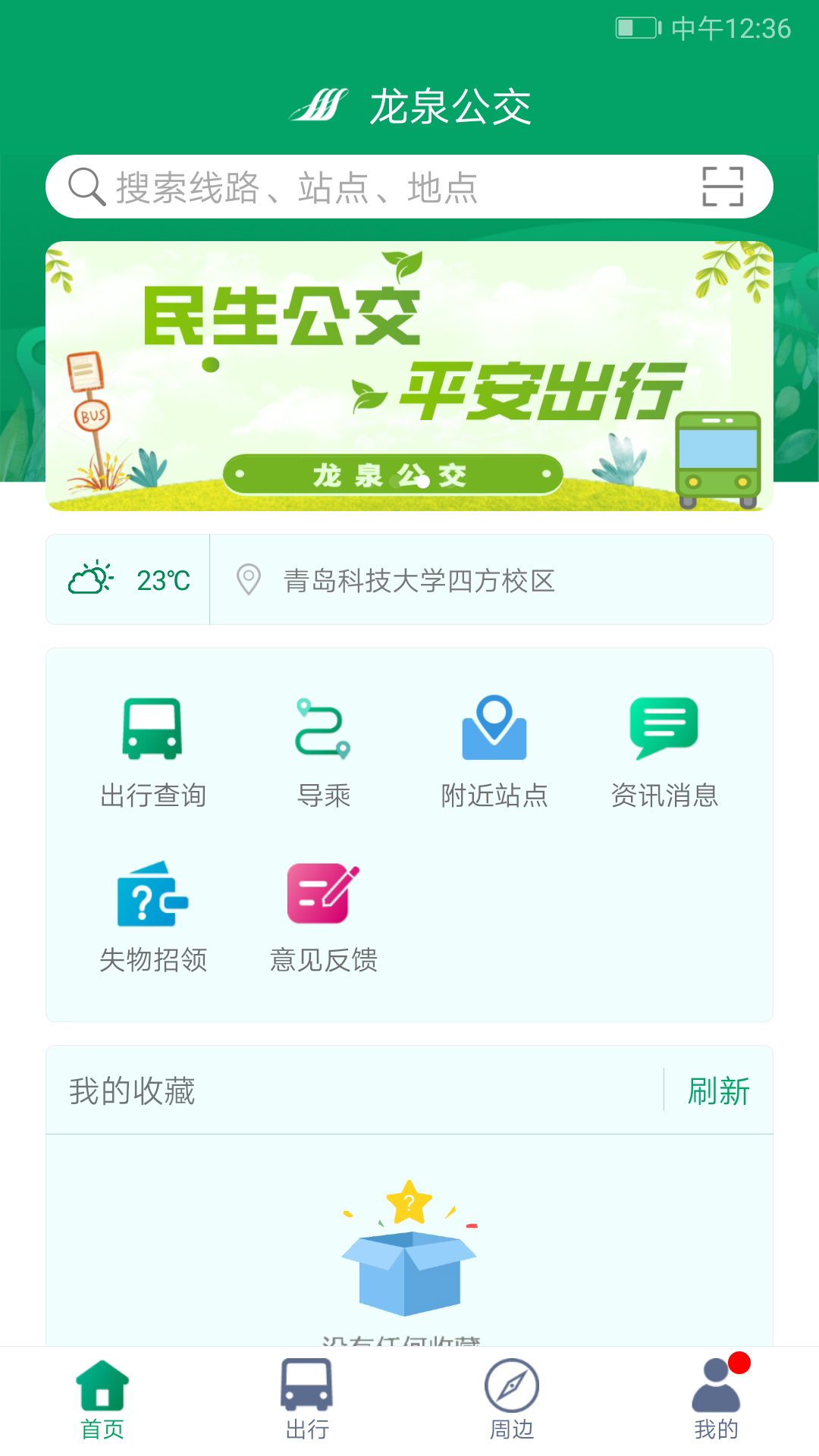Open 意见反馈 feedback
Viewport: 819px width, 1456px height.
coord(323,916)
